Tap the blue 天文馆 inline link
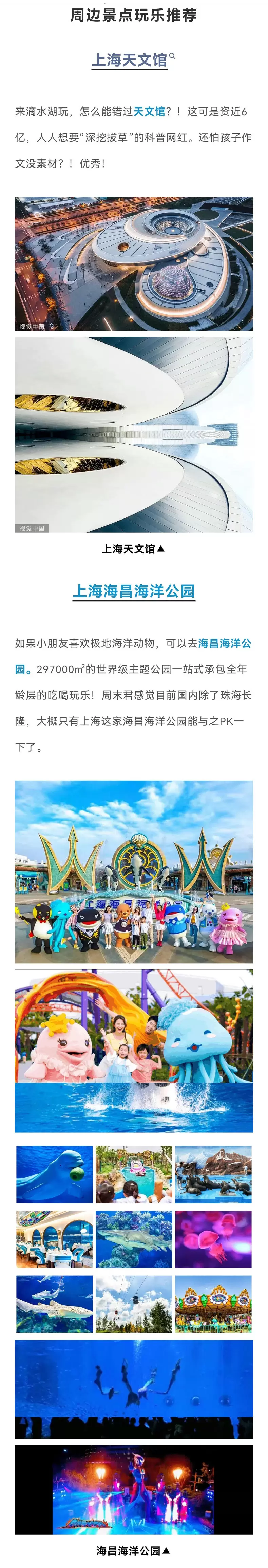This screenshot has height=1568, width=268. tap(149, 111)
